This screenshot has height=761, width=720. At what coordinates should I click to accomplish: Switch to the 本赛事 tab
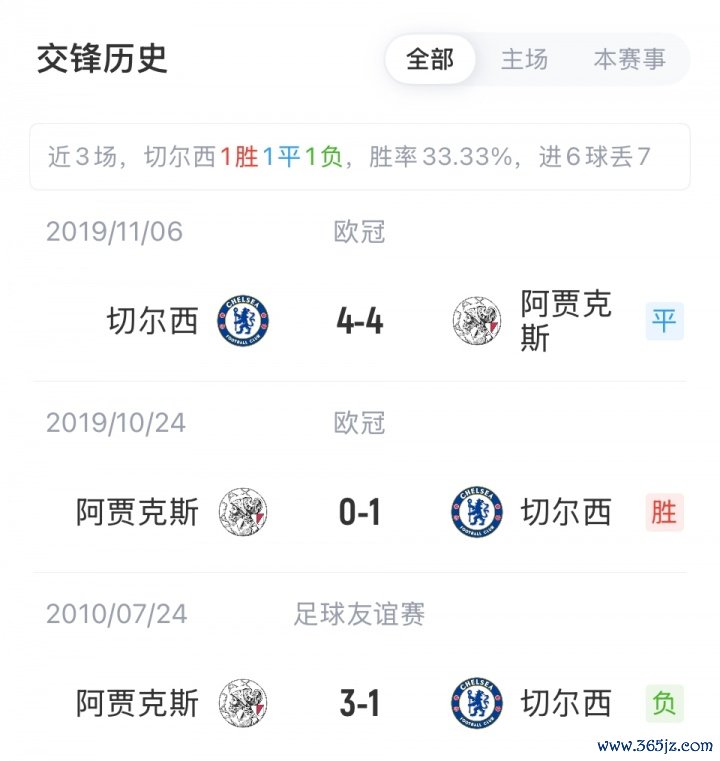pyautogui.click(x=629, y=59)
